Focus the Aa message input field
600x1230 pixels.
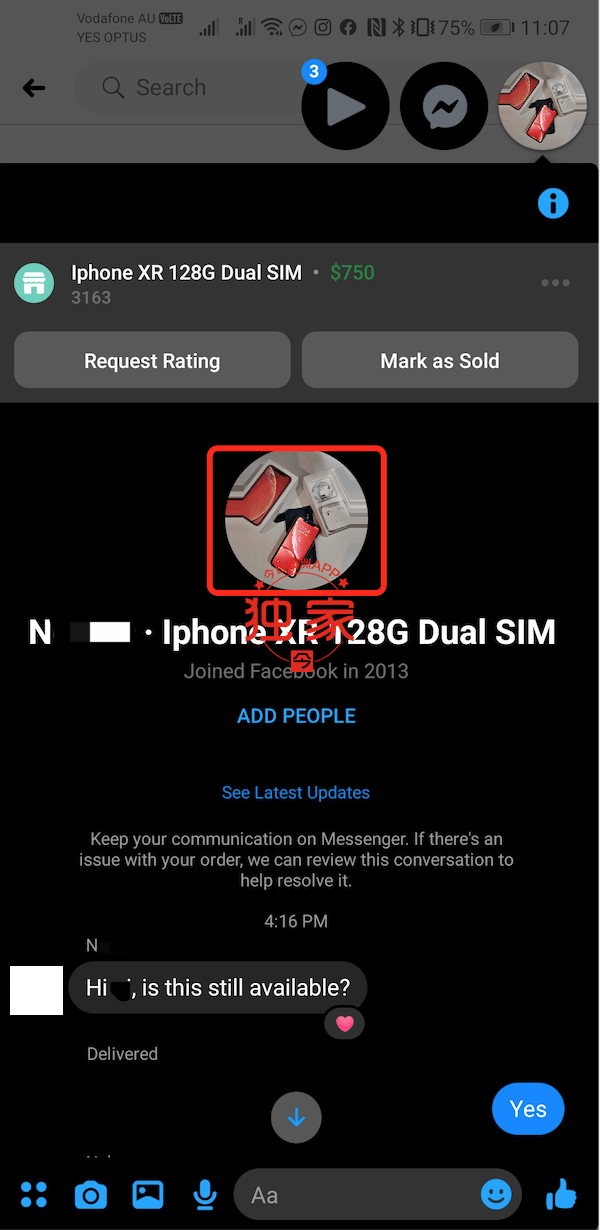point(360,1194)
